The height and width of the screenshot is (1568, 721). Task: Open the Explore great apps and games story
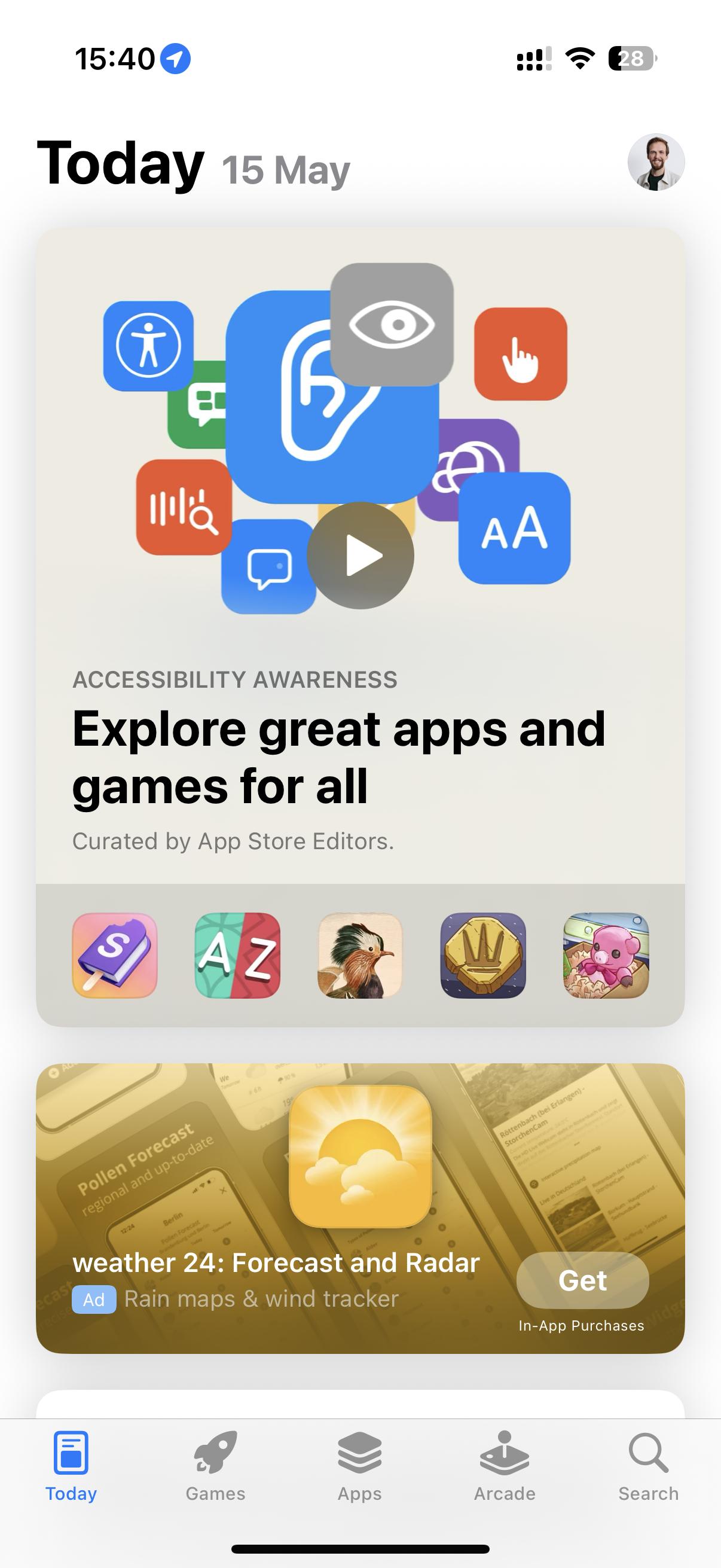360,627
